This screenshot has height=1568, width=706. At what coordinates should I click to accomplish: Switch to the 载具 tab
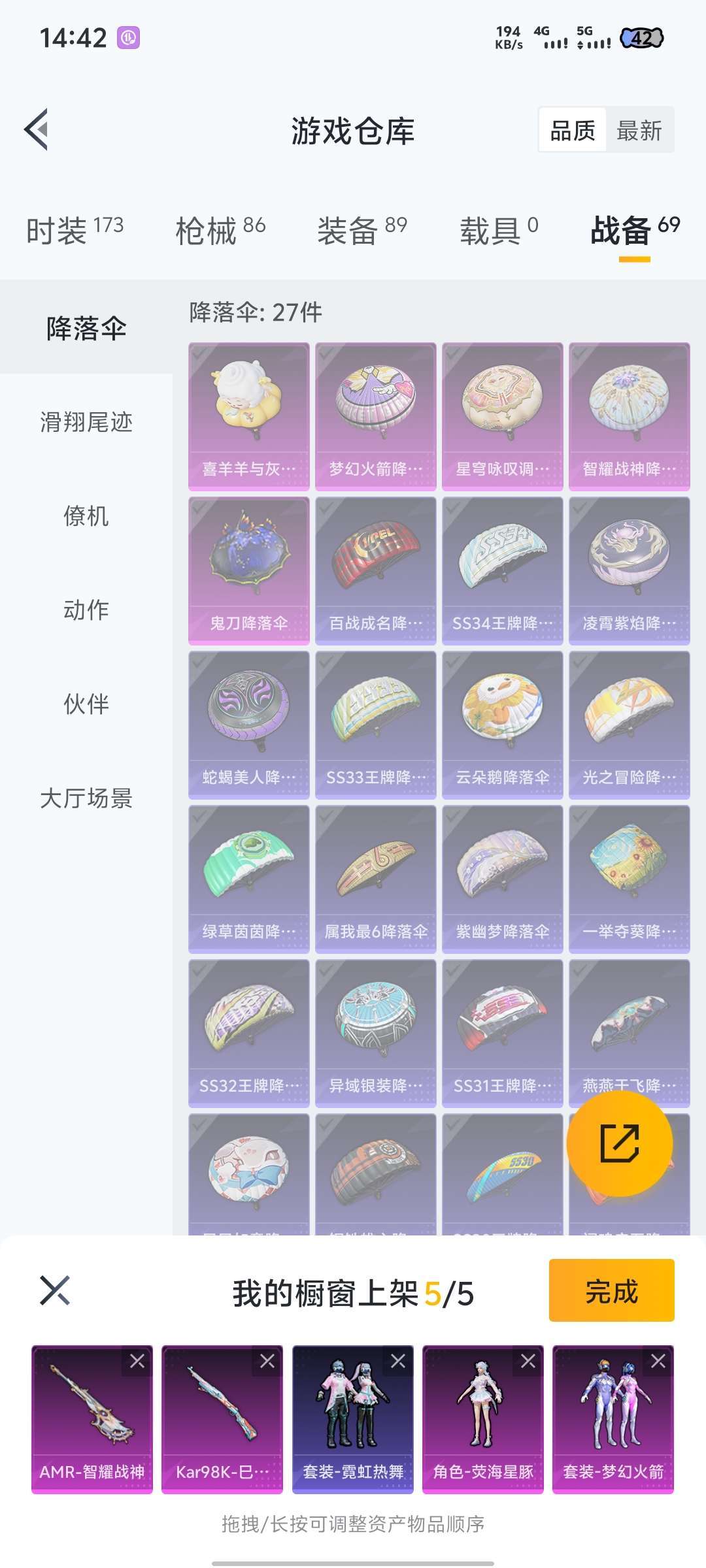click(x=498, y=231)
